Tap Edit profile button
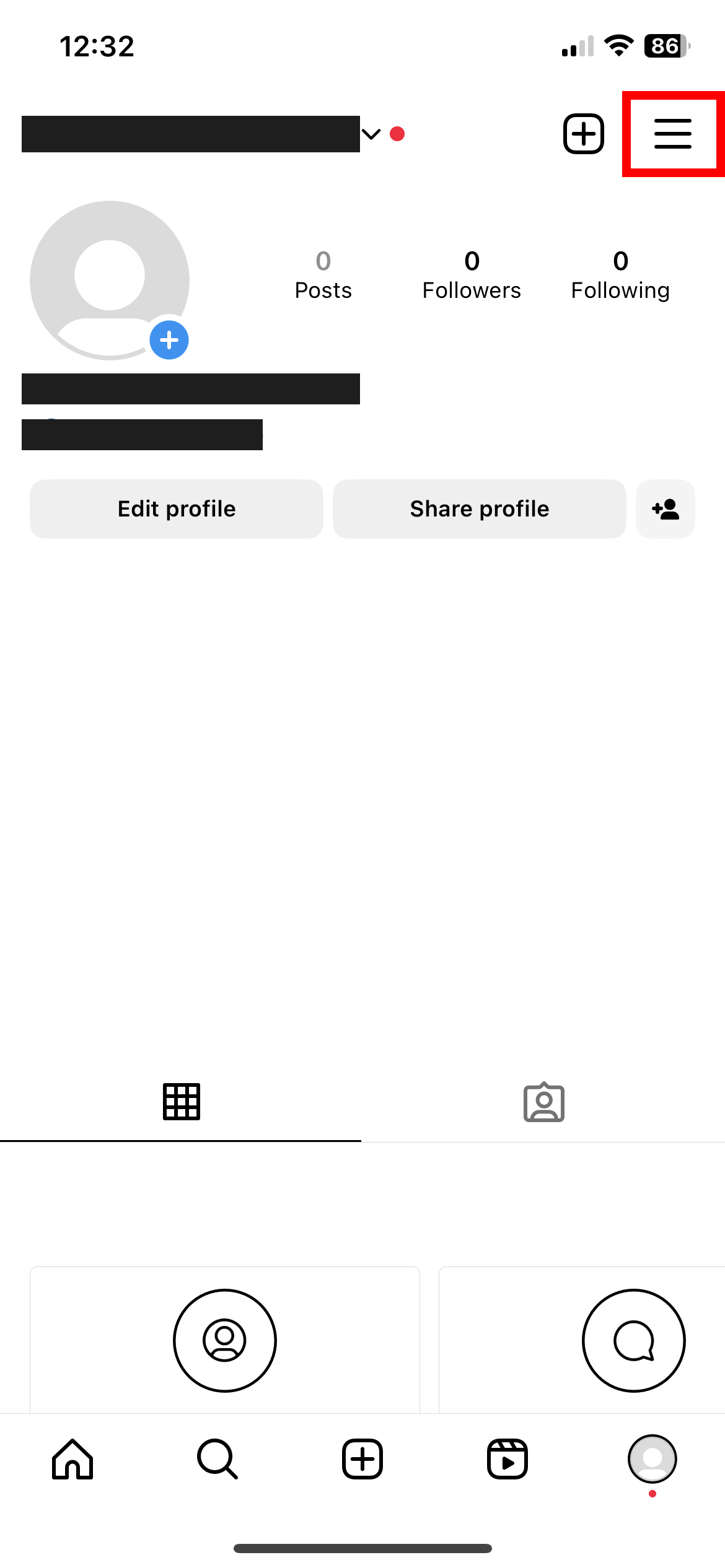725x1568 pixels. [x=177, y=509]
